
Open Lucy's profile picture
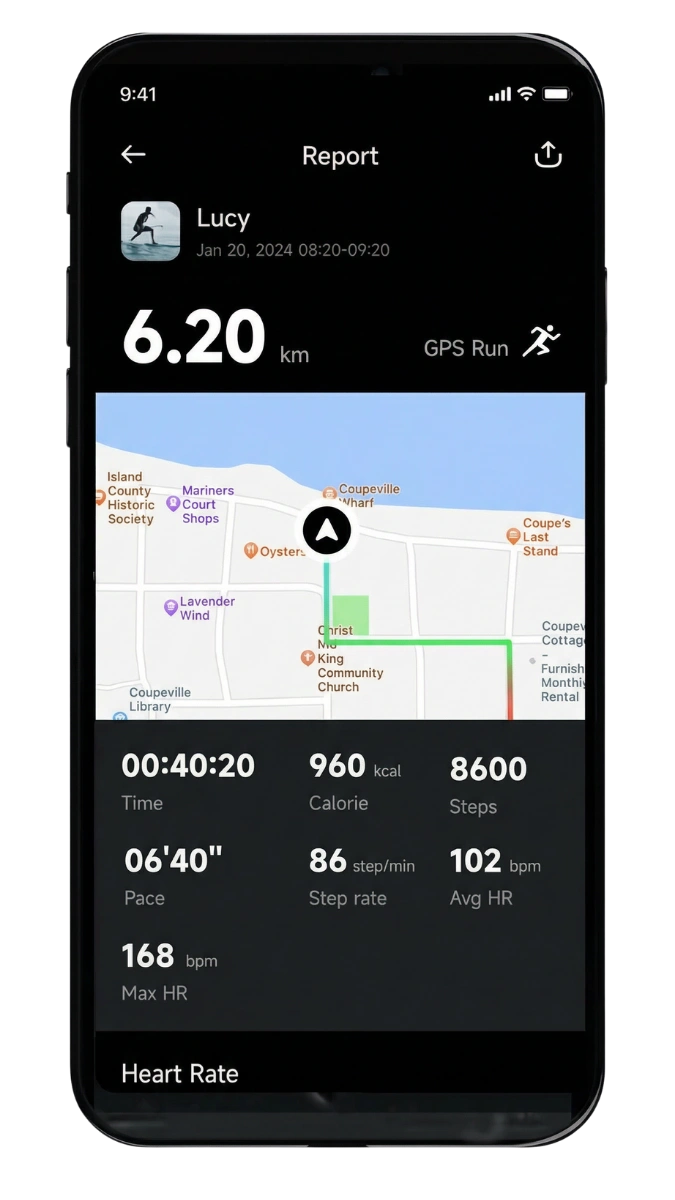(x=150, y=231)
